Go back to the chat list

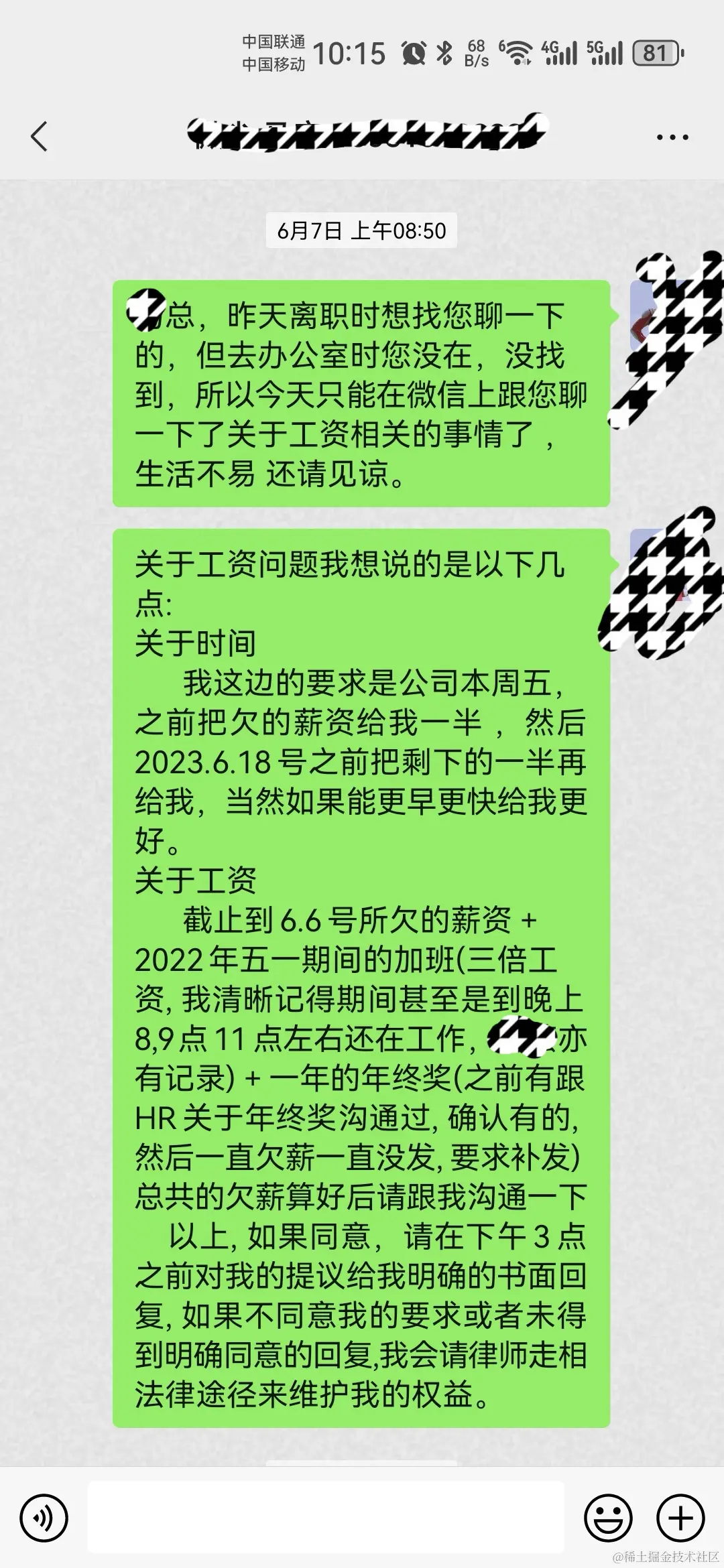(x=40, y=137)
